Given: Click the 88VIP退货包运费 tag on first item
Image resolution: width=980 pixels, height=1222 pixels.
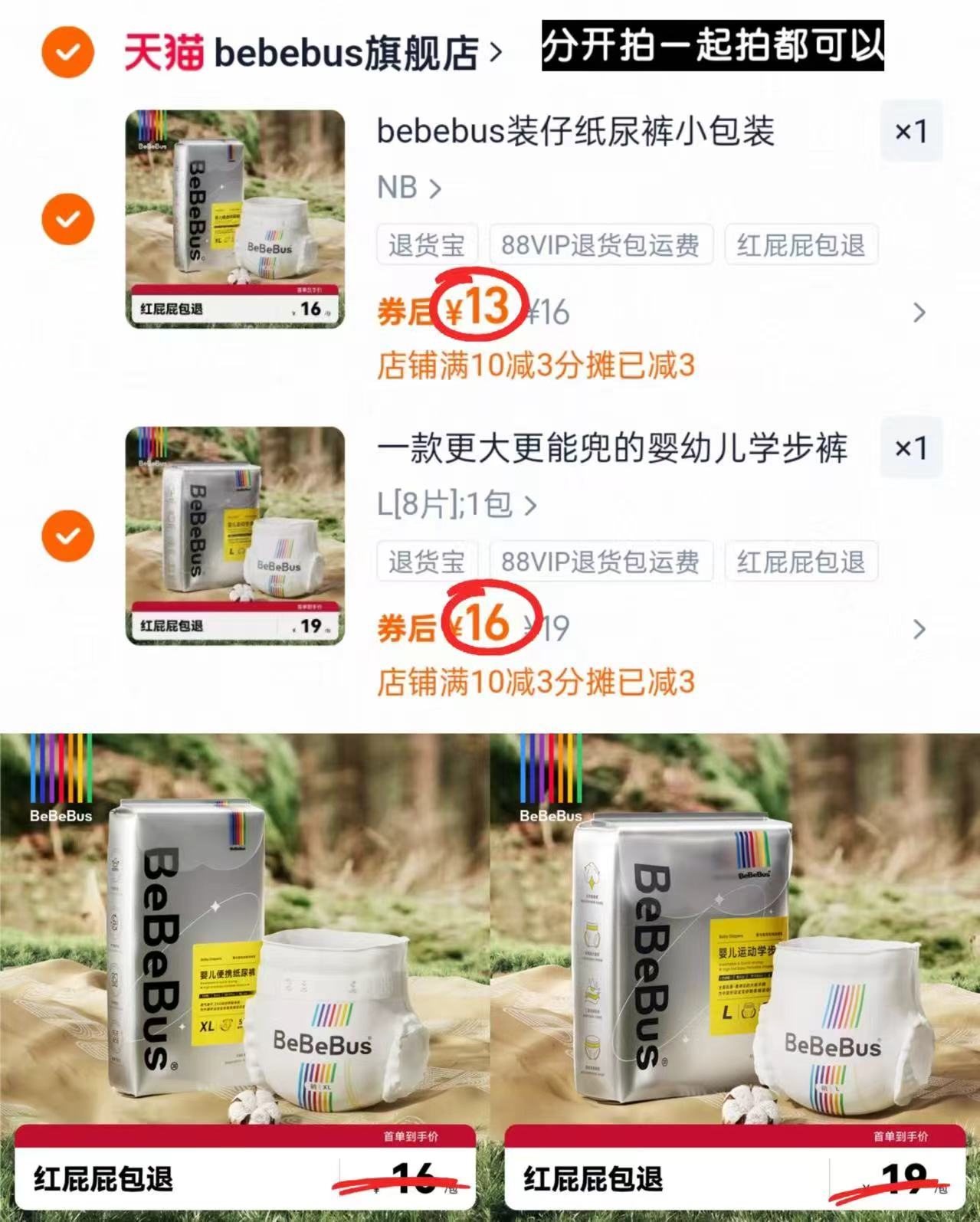Looking at the screenshot, I should click(602, 244).
